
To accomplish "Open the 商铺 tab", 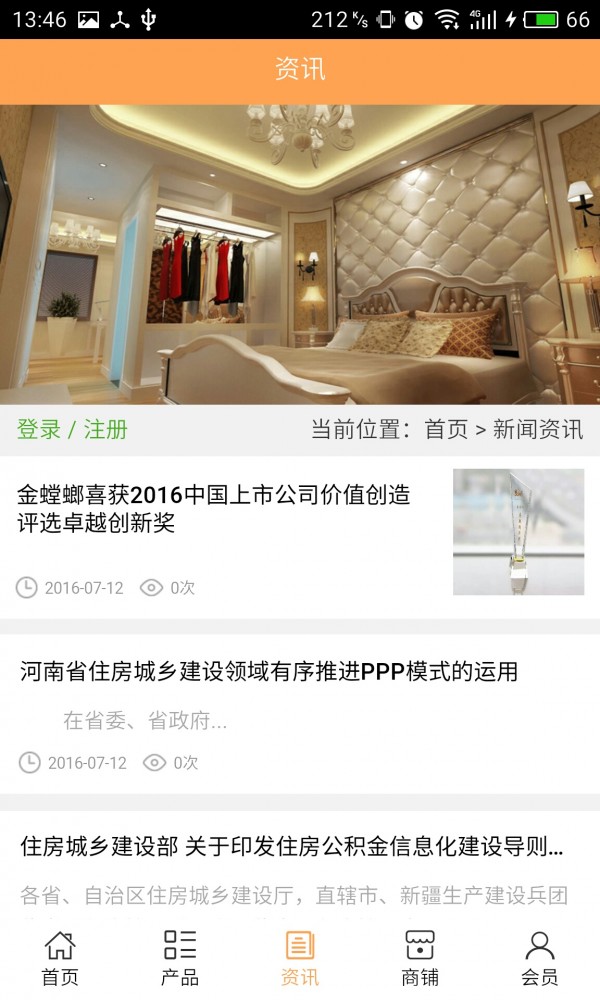I will 420,958.
